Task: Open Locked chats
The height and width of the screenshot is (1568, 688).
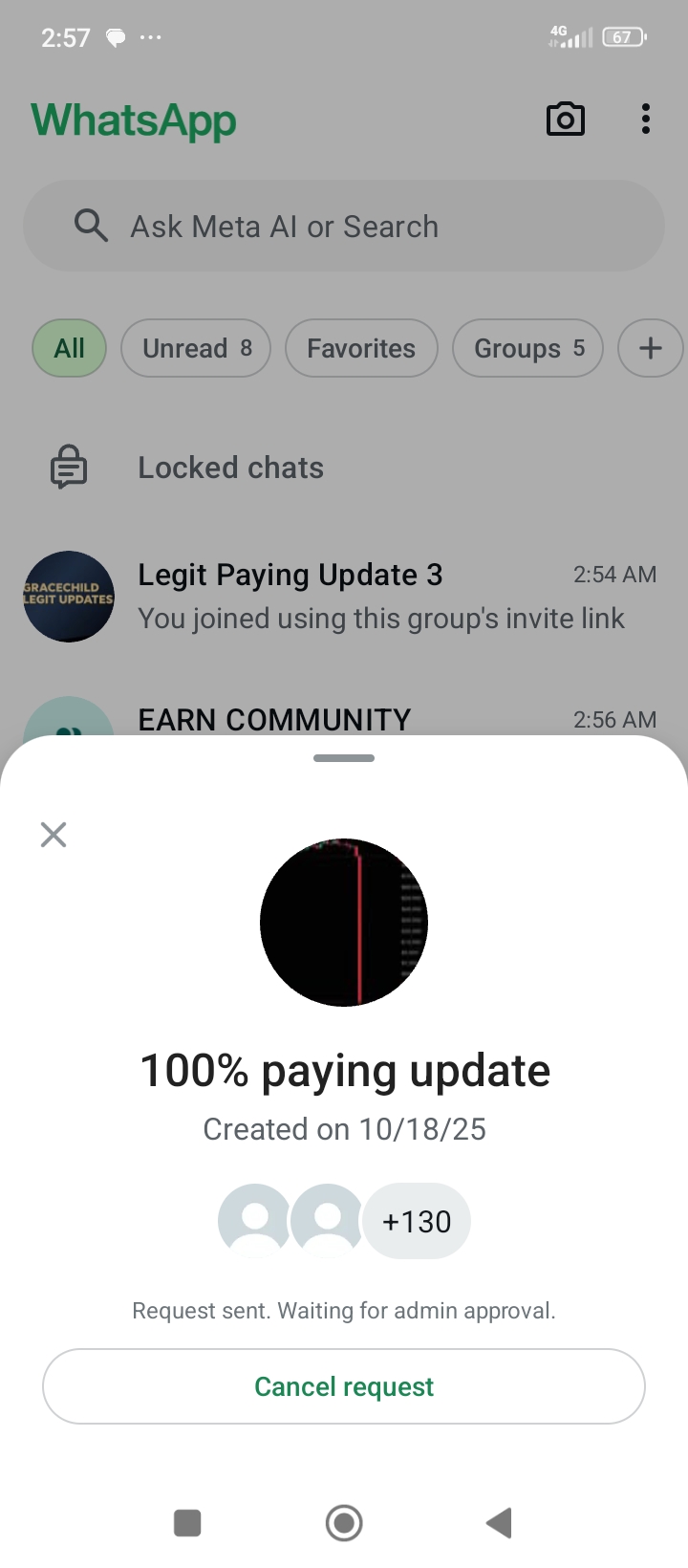Action: pyautogui.click(x=229, y=468)
